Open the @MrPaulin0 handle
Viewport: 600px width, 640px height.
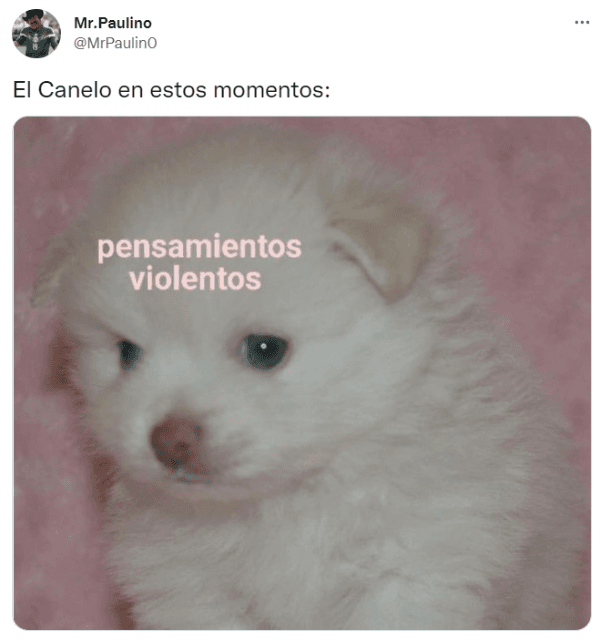click(x=116, y=42)
